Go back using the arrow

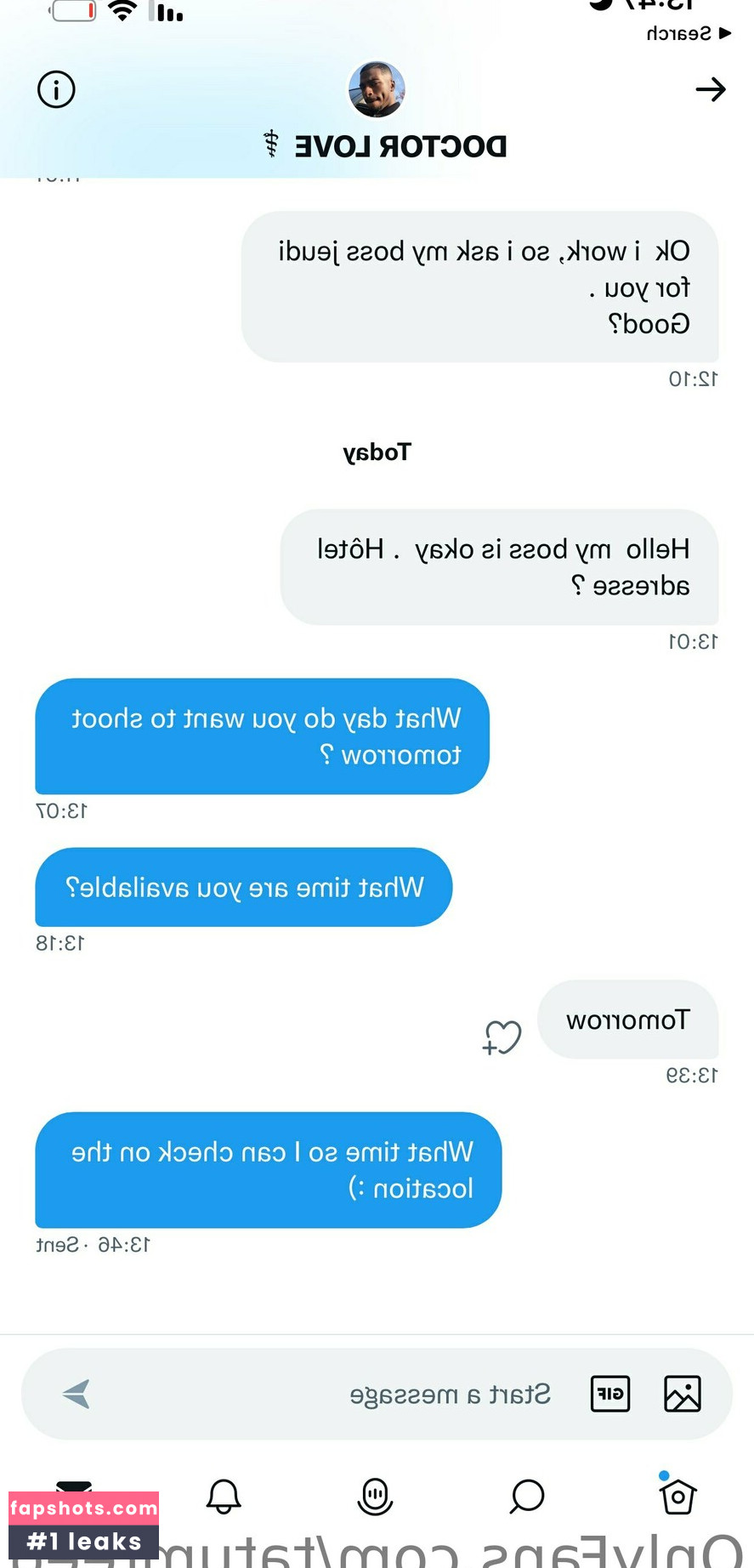tap(710, 89)
